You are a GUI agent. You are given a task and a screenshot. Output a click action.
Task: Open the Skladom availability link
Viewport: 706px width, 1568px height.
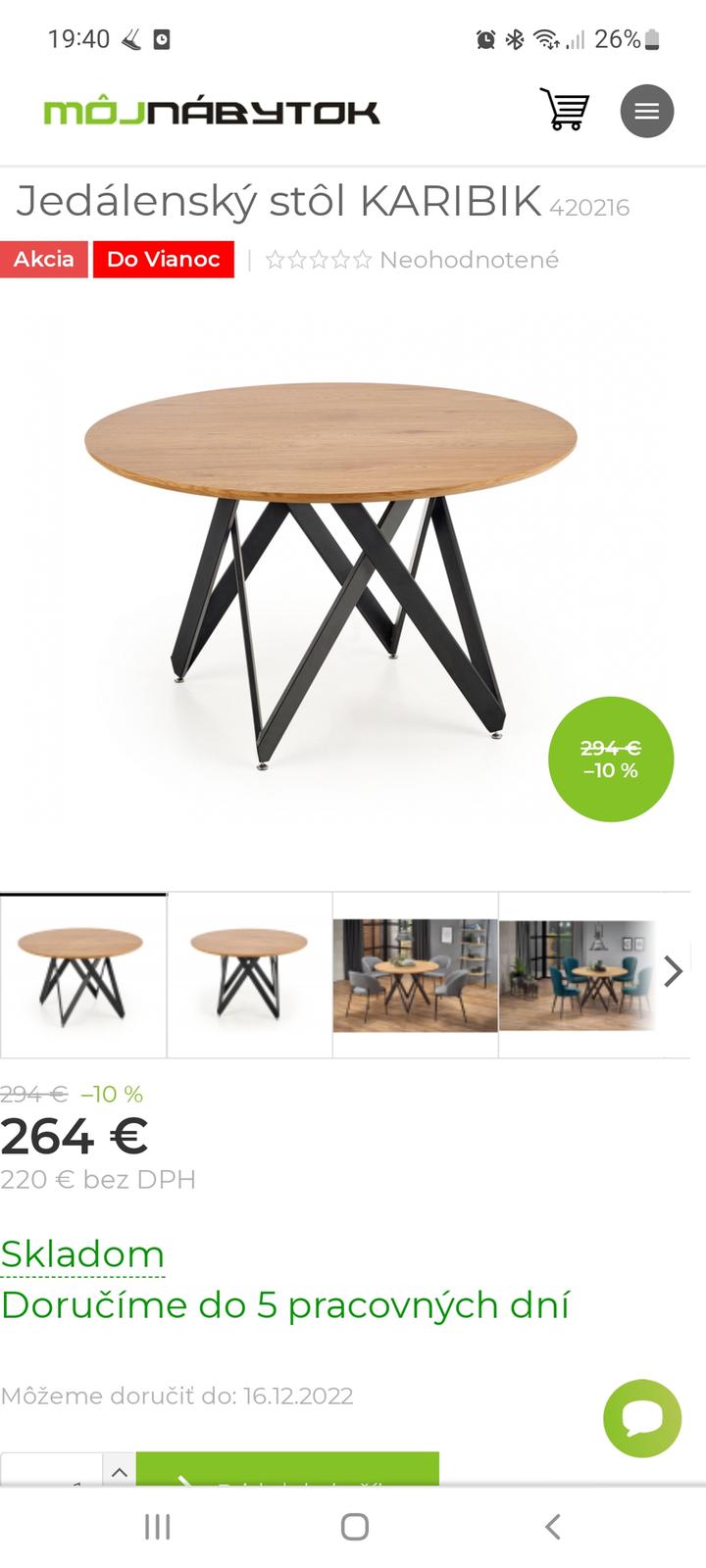click(x=82, y=1254)
